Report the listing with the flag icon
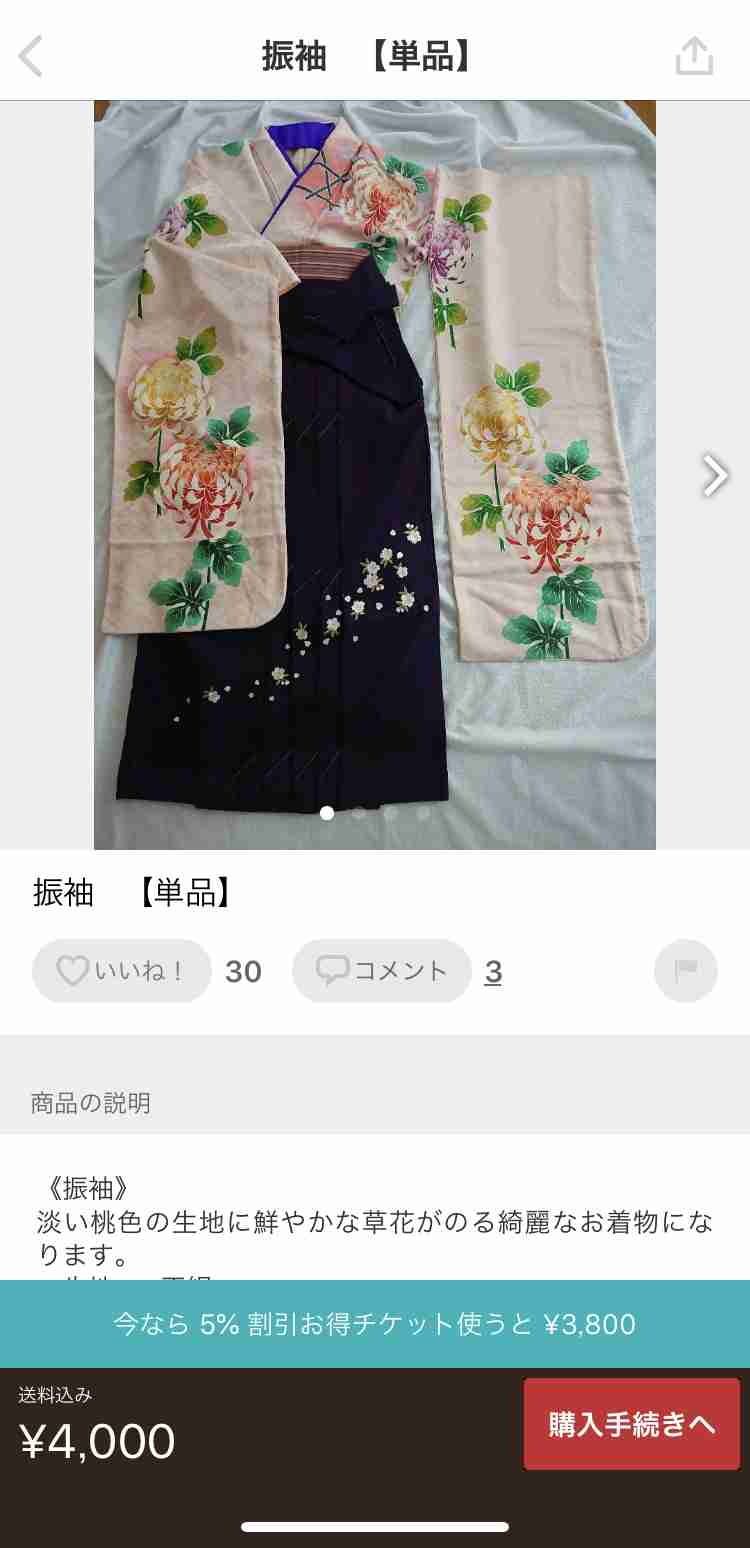Image resolution: width=750 pixels, height=1548 pixels. coord(686,971)
